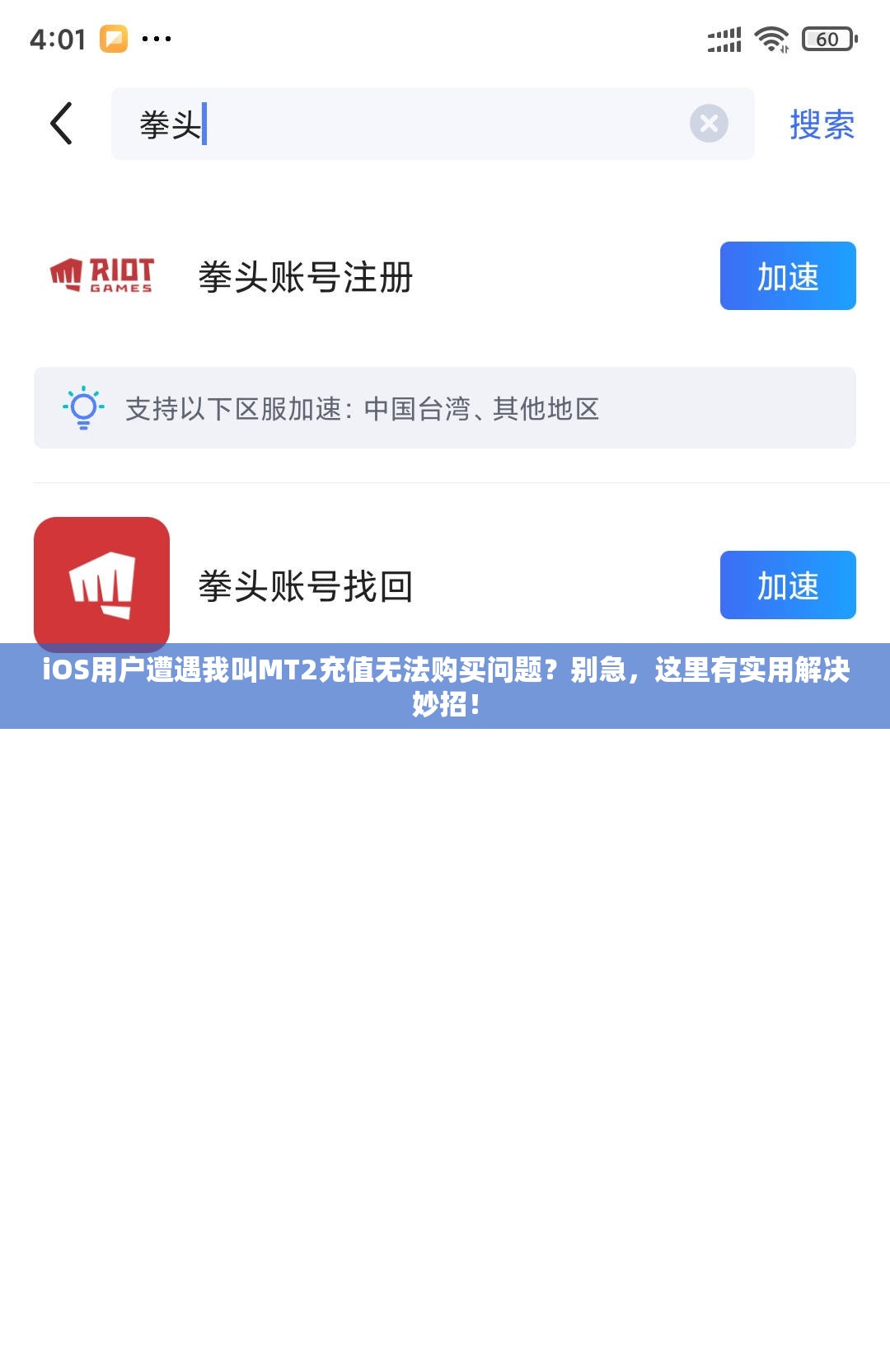Clear the search field with the X button
Screen dimensions: 890x1372
709,124
